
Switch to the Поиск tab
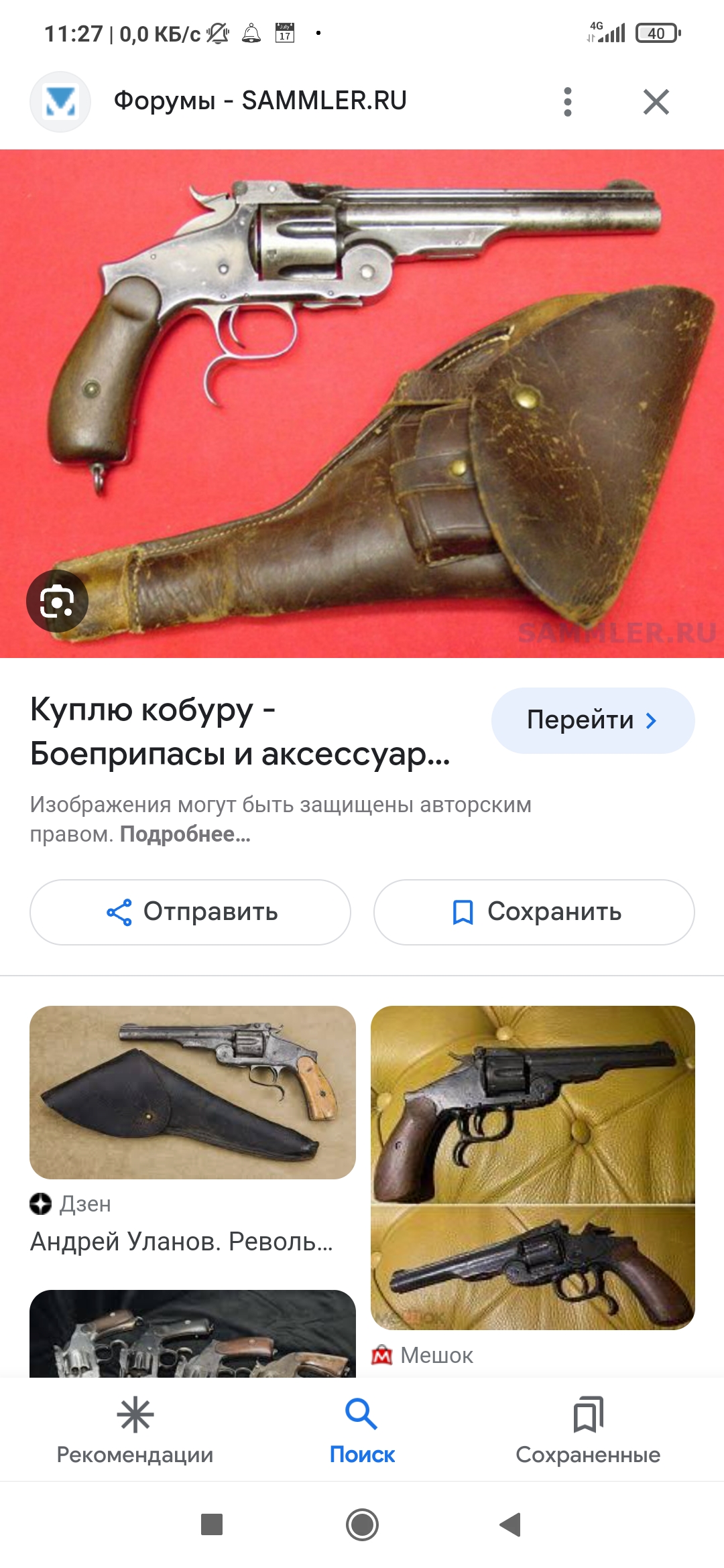click(x=362, y=1430)
